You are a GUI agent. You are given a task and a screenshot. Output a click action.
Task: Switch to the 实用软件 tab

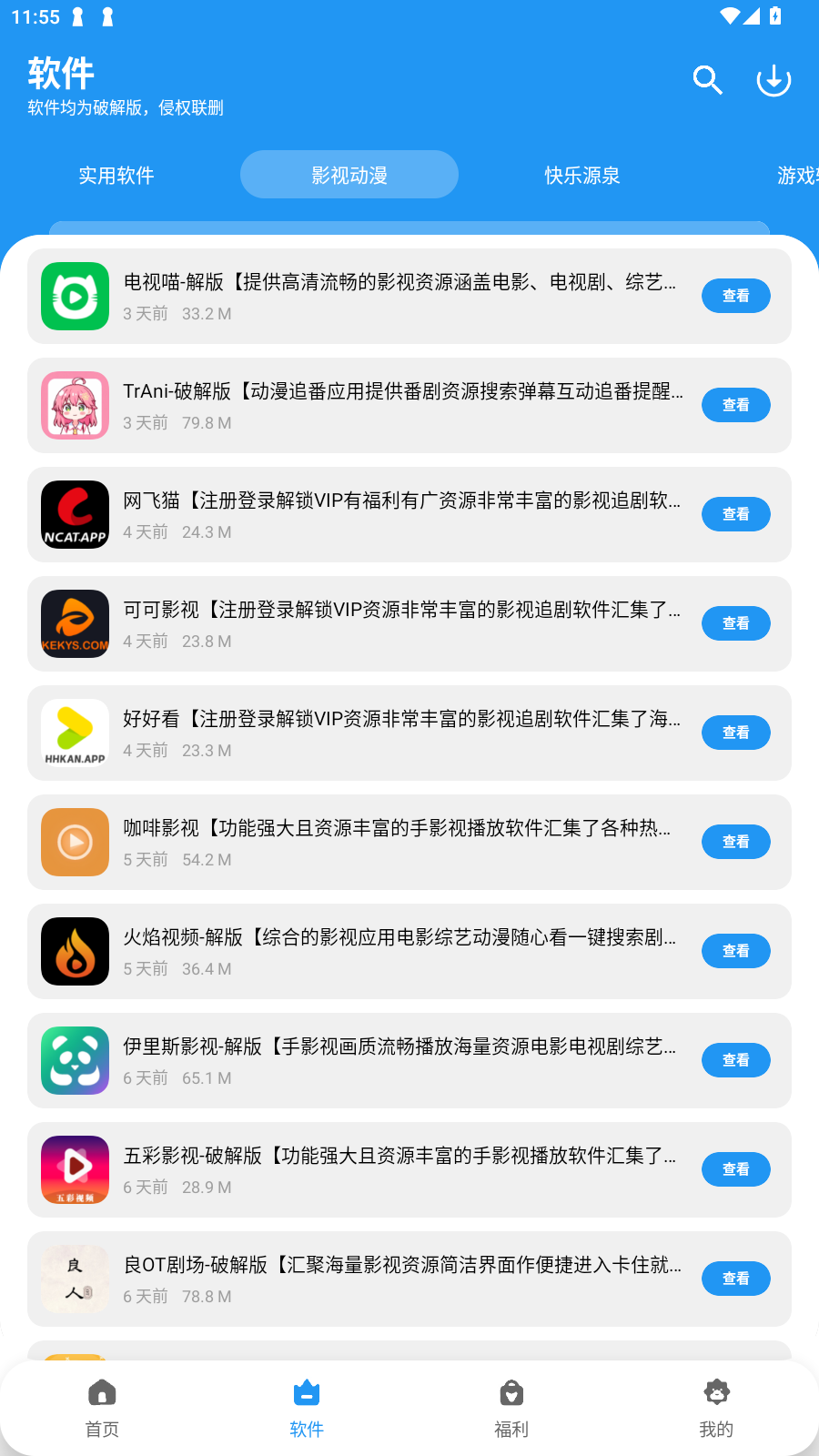(116, 175)
